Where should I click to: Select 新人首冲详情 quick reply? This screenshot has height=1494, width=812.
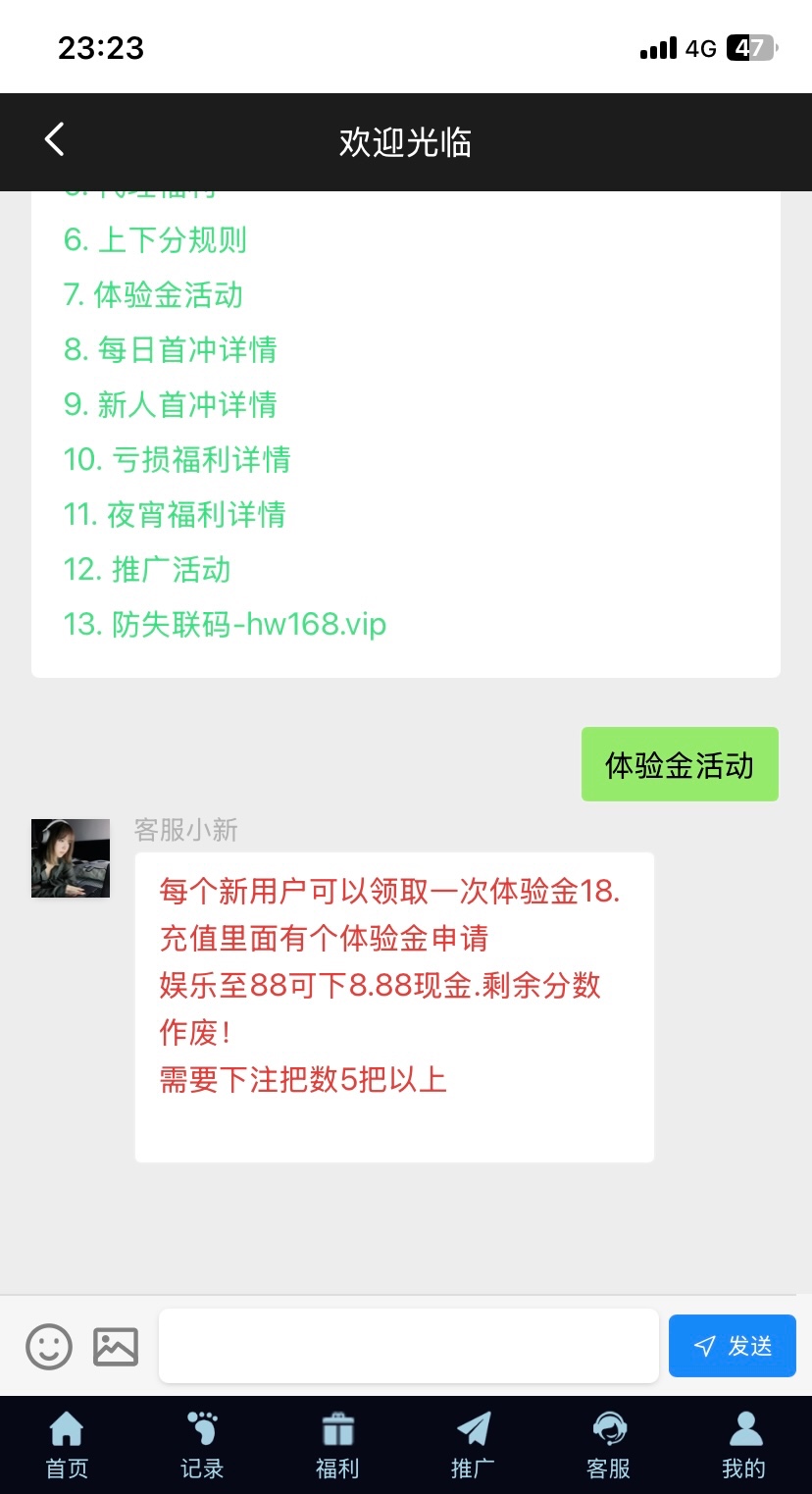pos(171,405)
